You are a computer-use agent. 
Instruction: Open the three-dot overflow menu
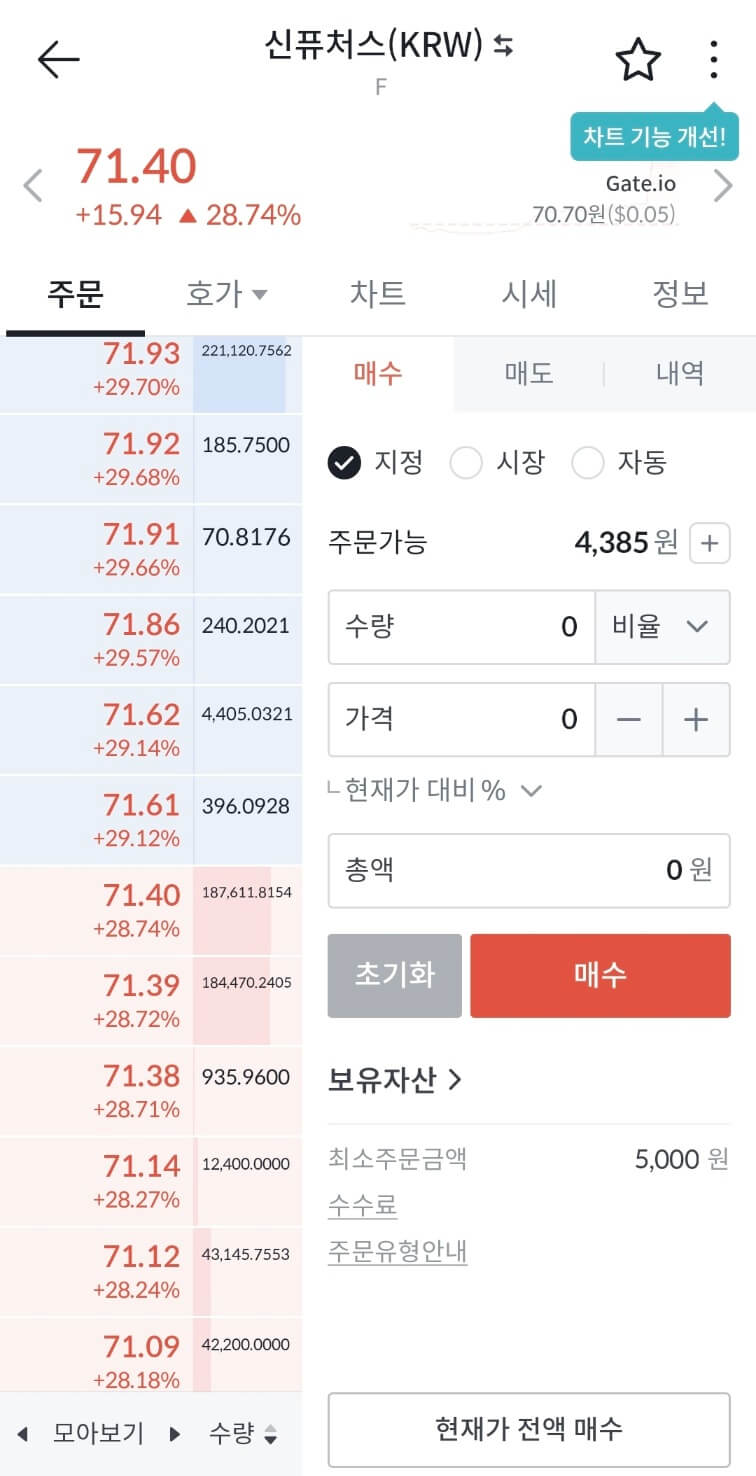[x=712, y=60]
